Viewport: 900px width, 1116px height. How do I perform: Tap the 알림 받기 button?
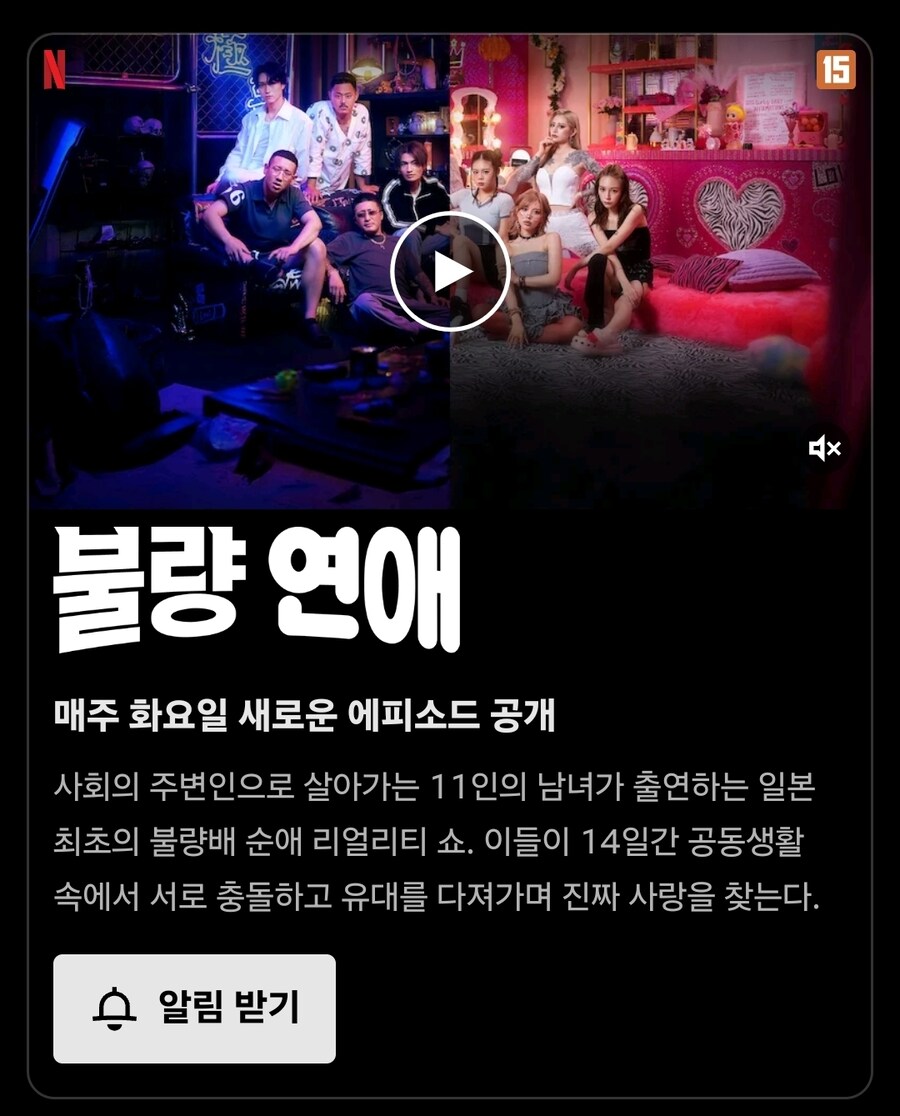[194, 1008]
